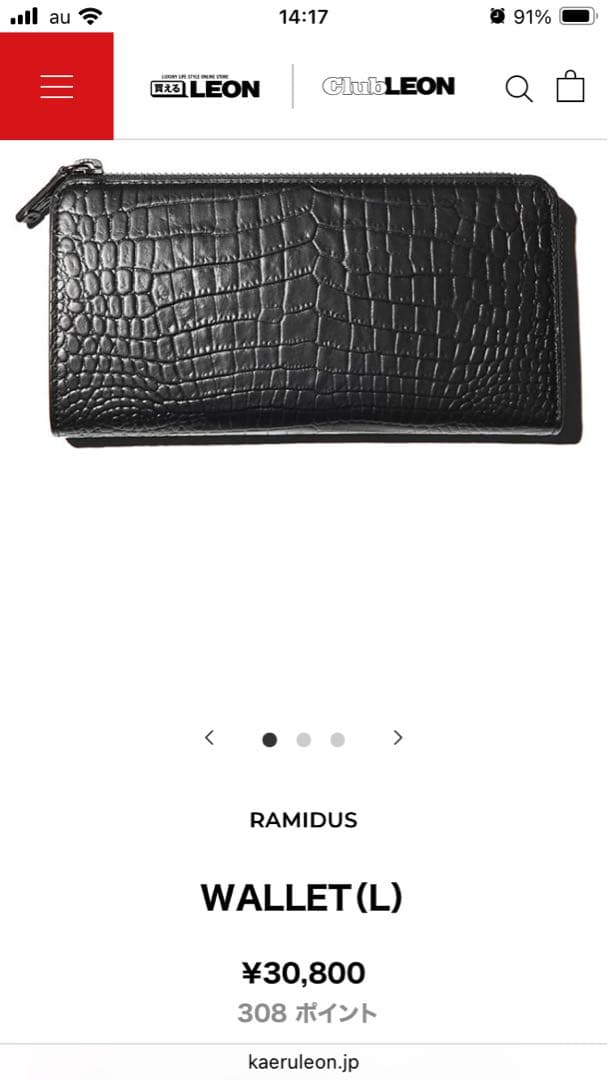Open the red hamburger menu
The width and height of the screenshot is (608, 1080).
(x=56, y=86)
